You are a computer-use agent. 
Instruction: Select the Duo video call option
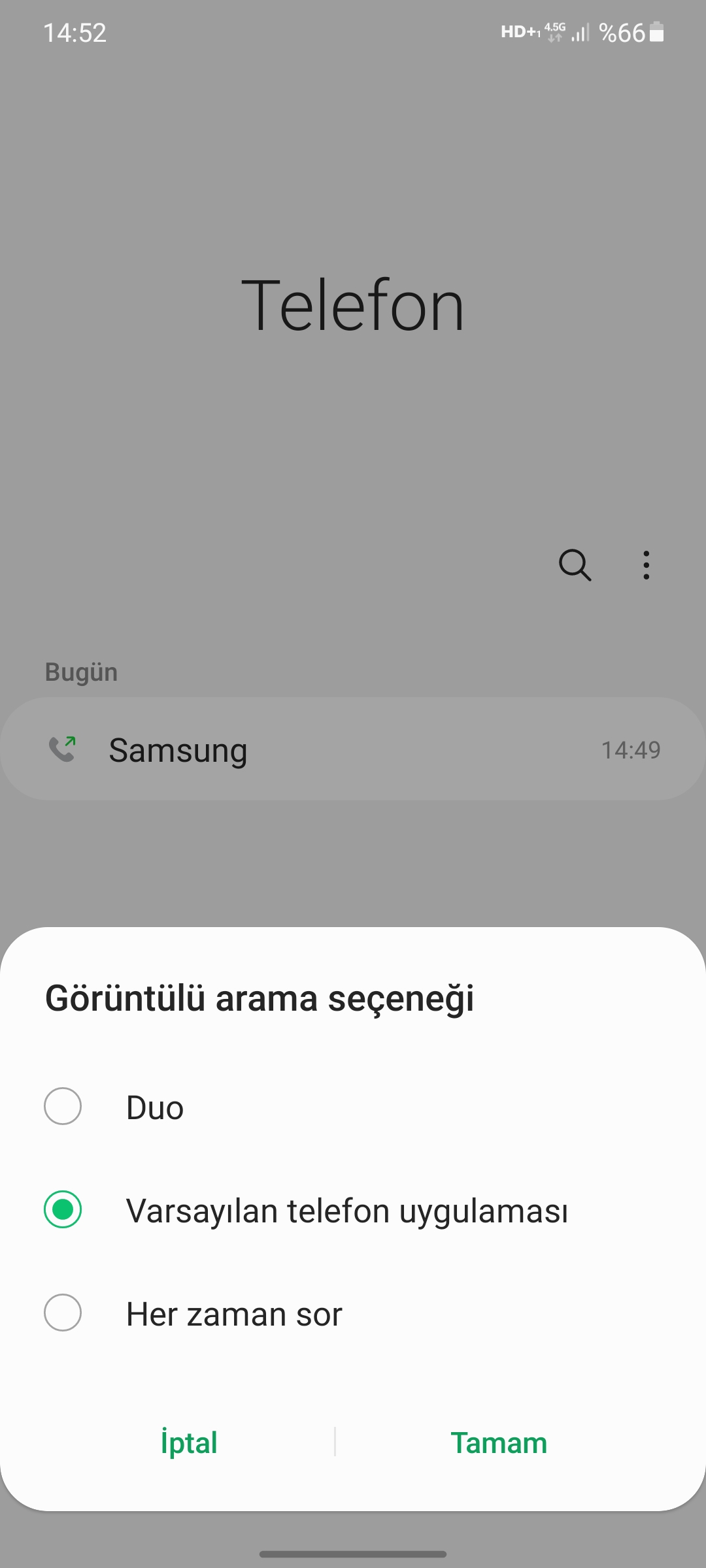(x=63, y=1106)
